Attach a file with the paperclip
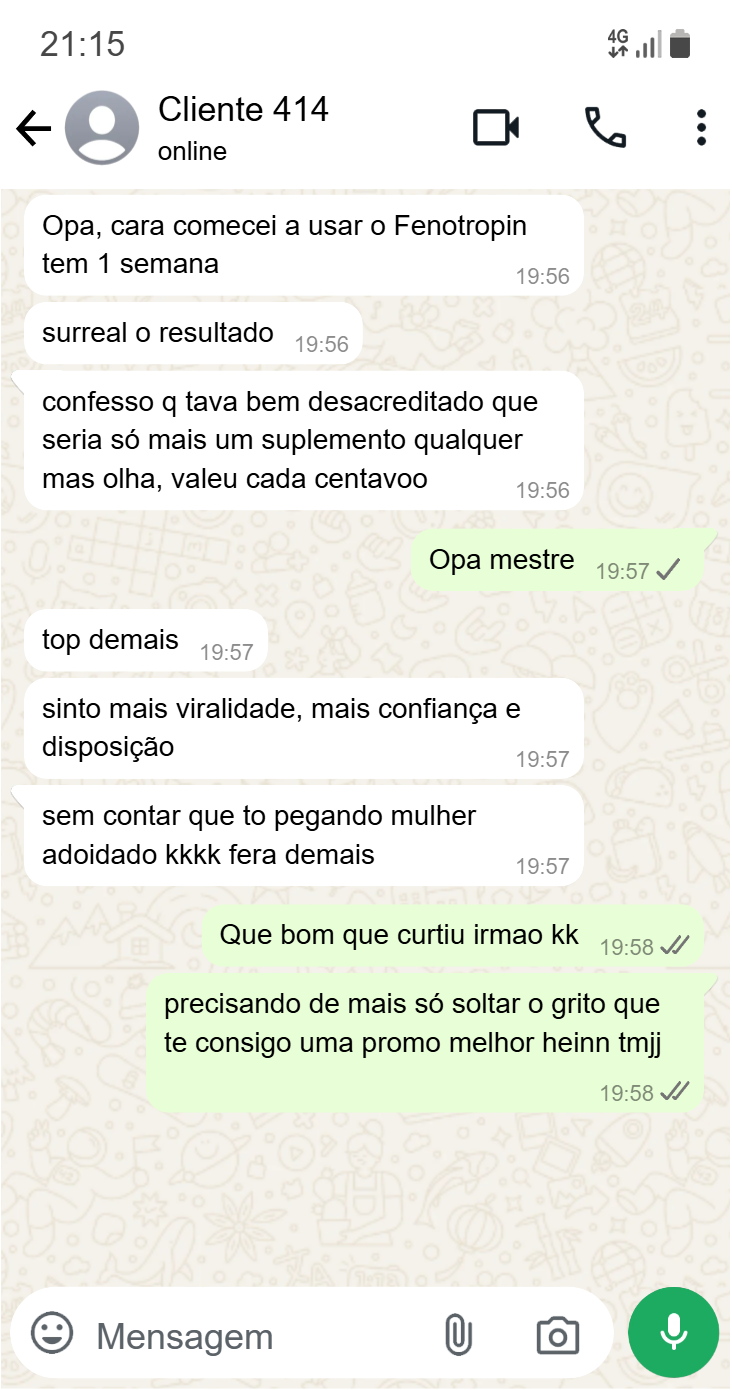Viewport: 732px width, 1390px height. [x=458, y=1335]
